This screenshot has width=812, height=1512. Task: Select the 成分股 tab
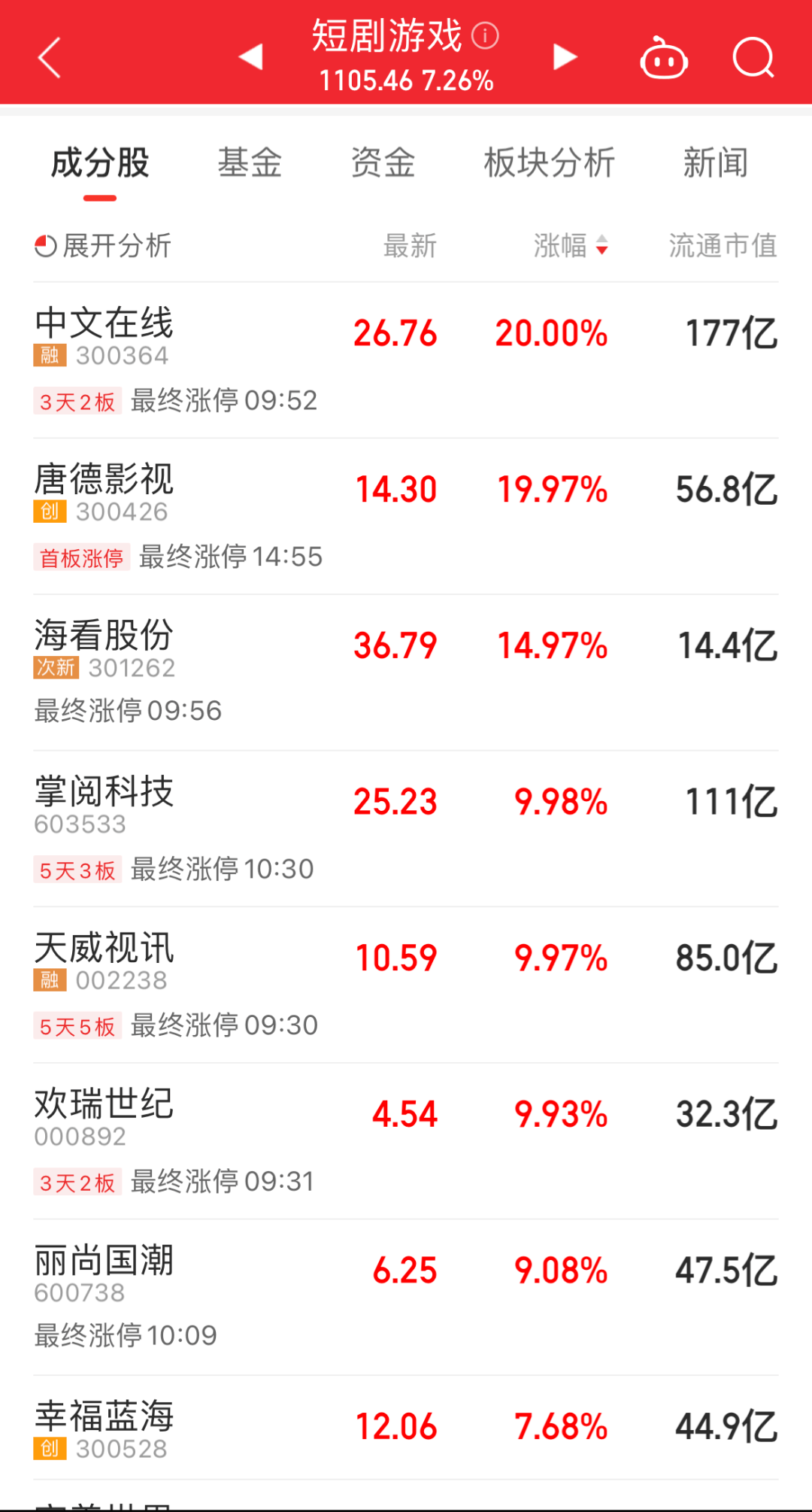[x=100, y=163]
